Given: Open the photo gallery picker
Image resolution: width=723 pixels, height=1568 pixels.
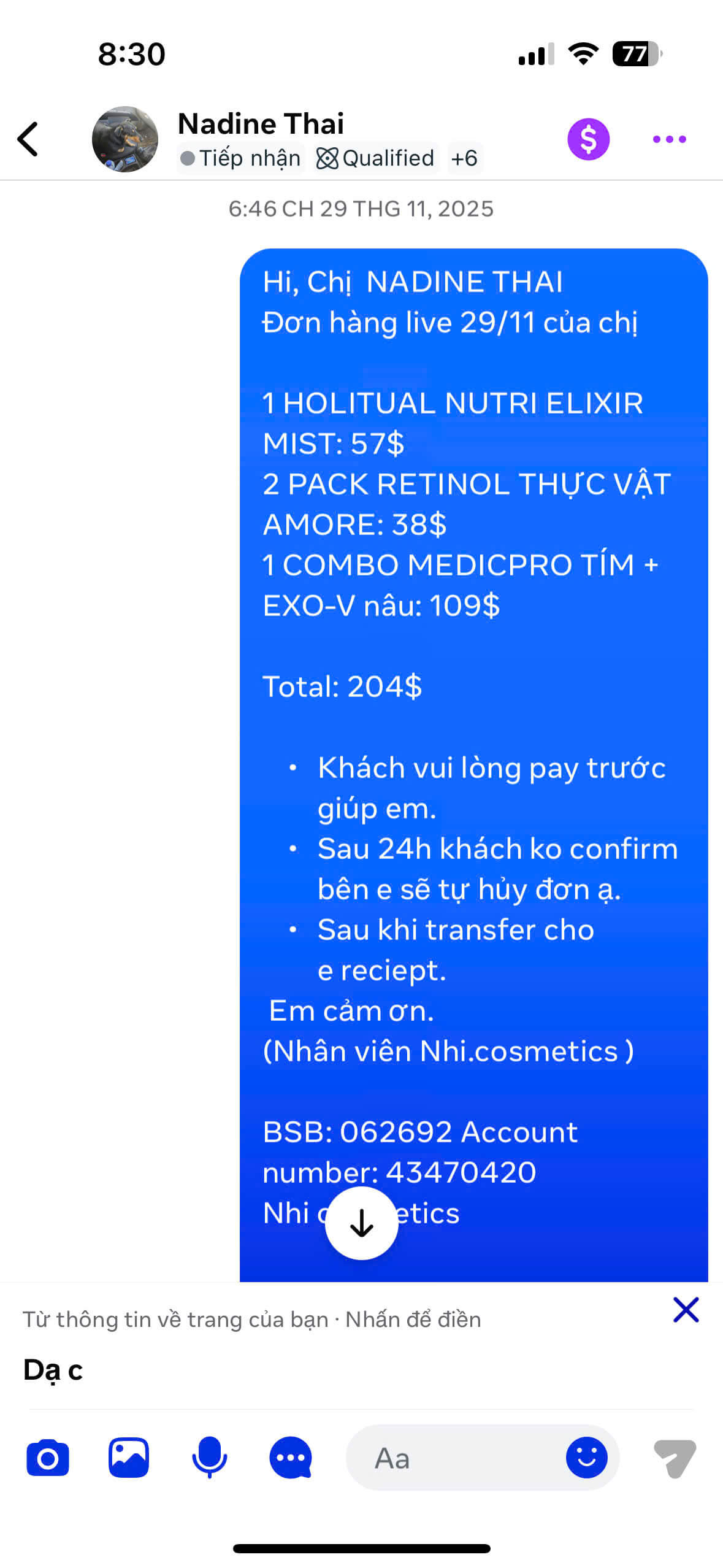Looking at the screenshot, I should tap(129, 1458).
